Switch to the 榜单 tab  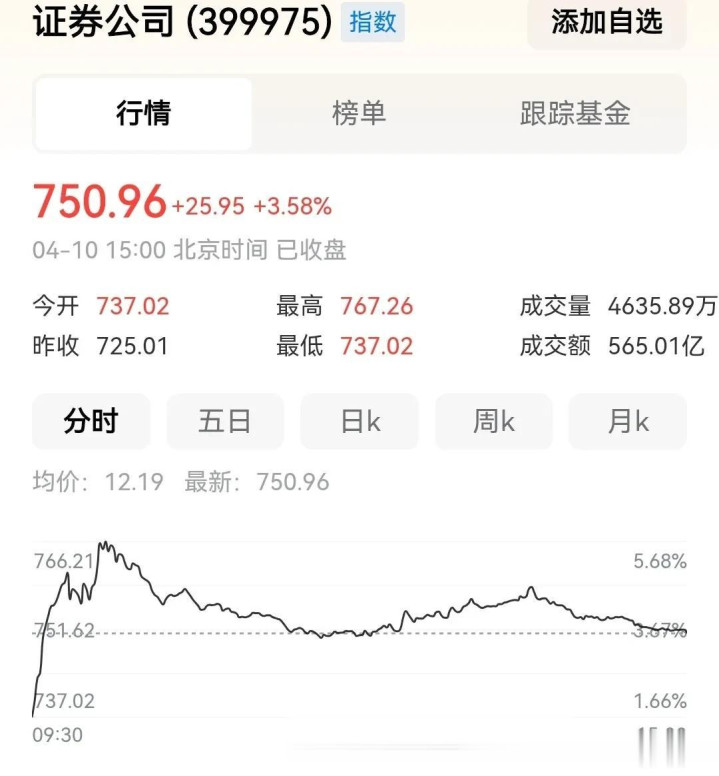point(359,113)
